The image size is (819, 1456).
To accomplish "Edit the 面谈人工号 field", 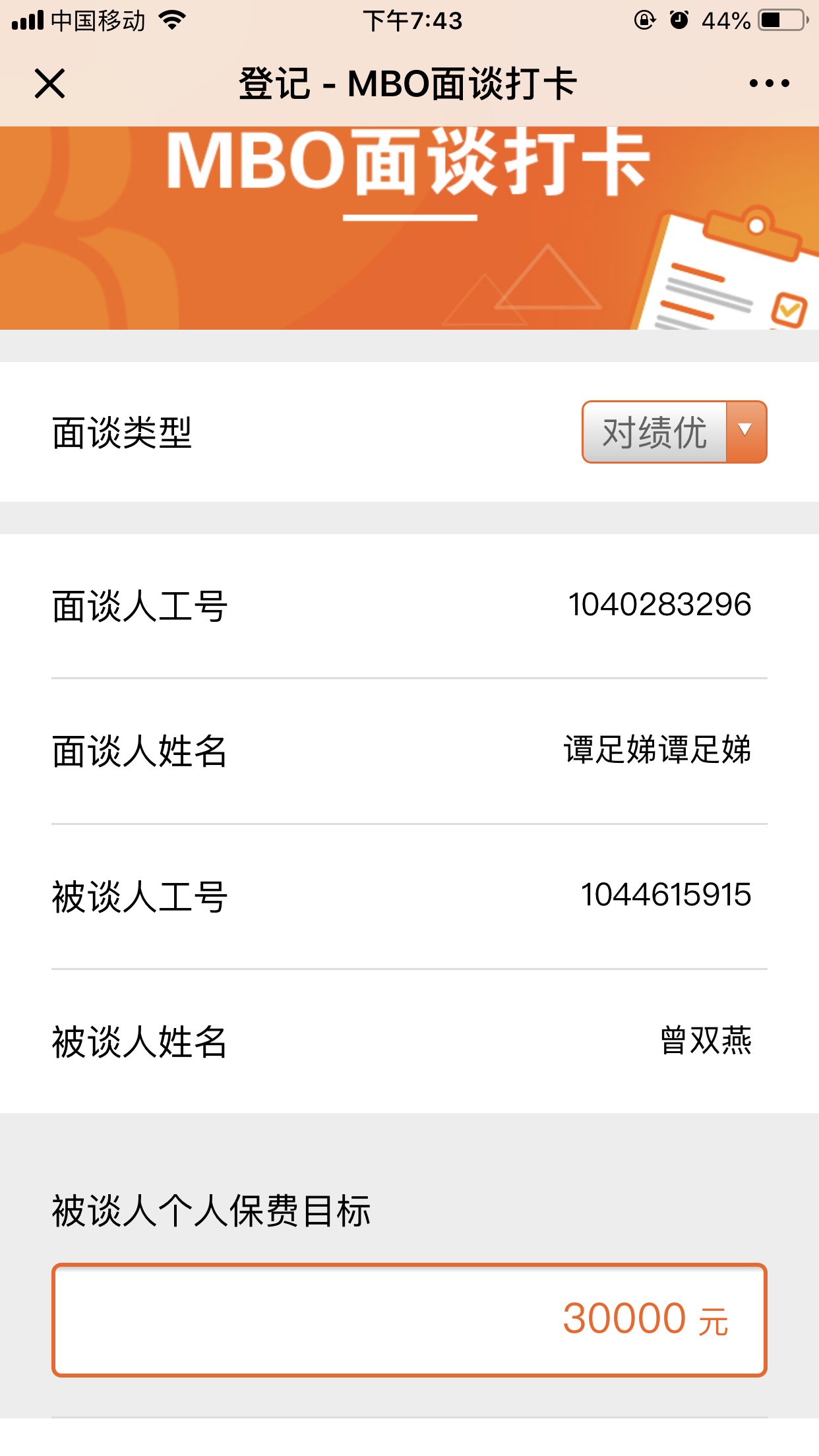I will [x=659, y=605].
